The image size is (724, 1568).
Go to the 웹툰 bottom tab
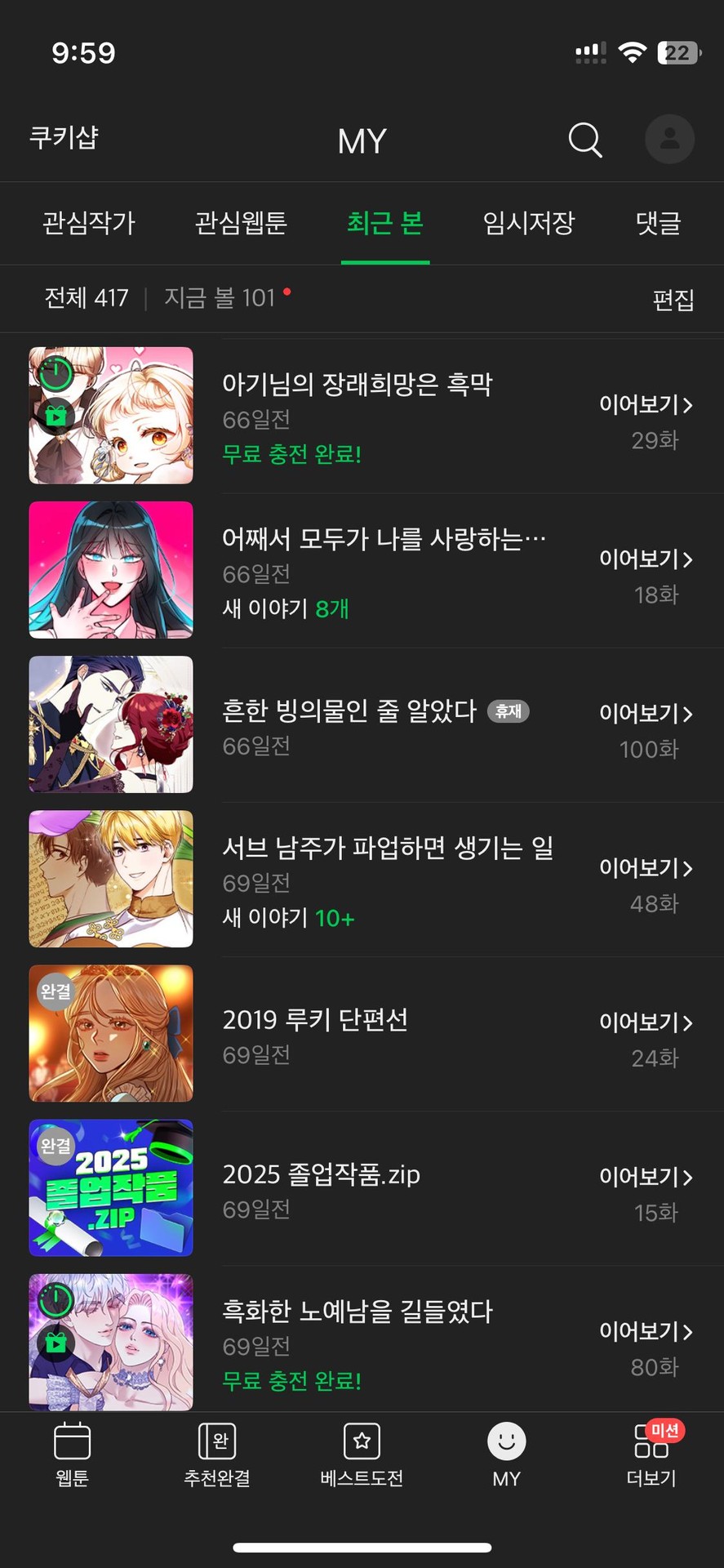pyautogui.click(x=72, y=1455)
